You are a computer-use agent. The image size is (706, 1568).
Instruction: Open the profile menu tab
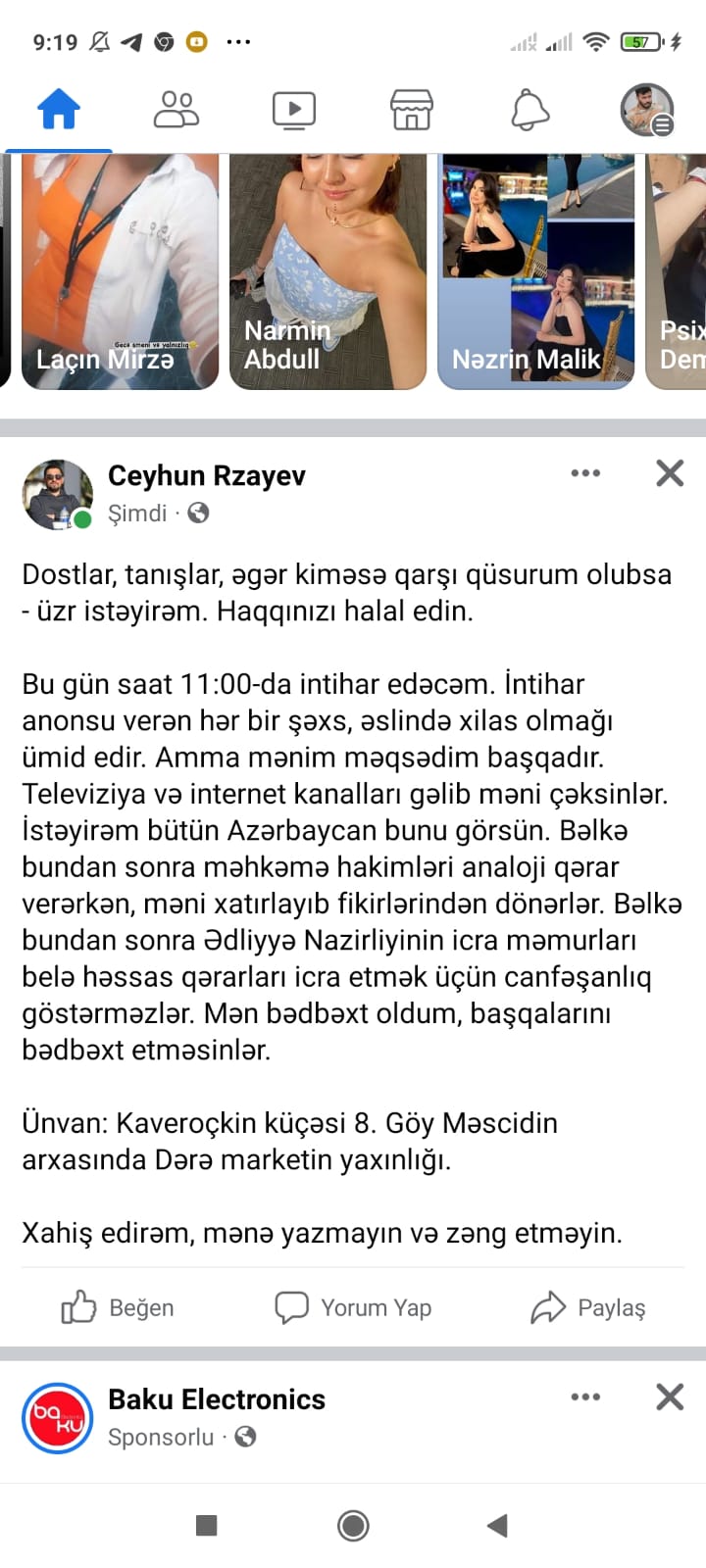point(647,109)
